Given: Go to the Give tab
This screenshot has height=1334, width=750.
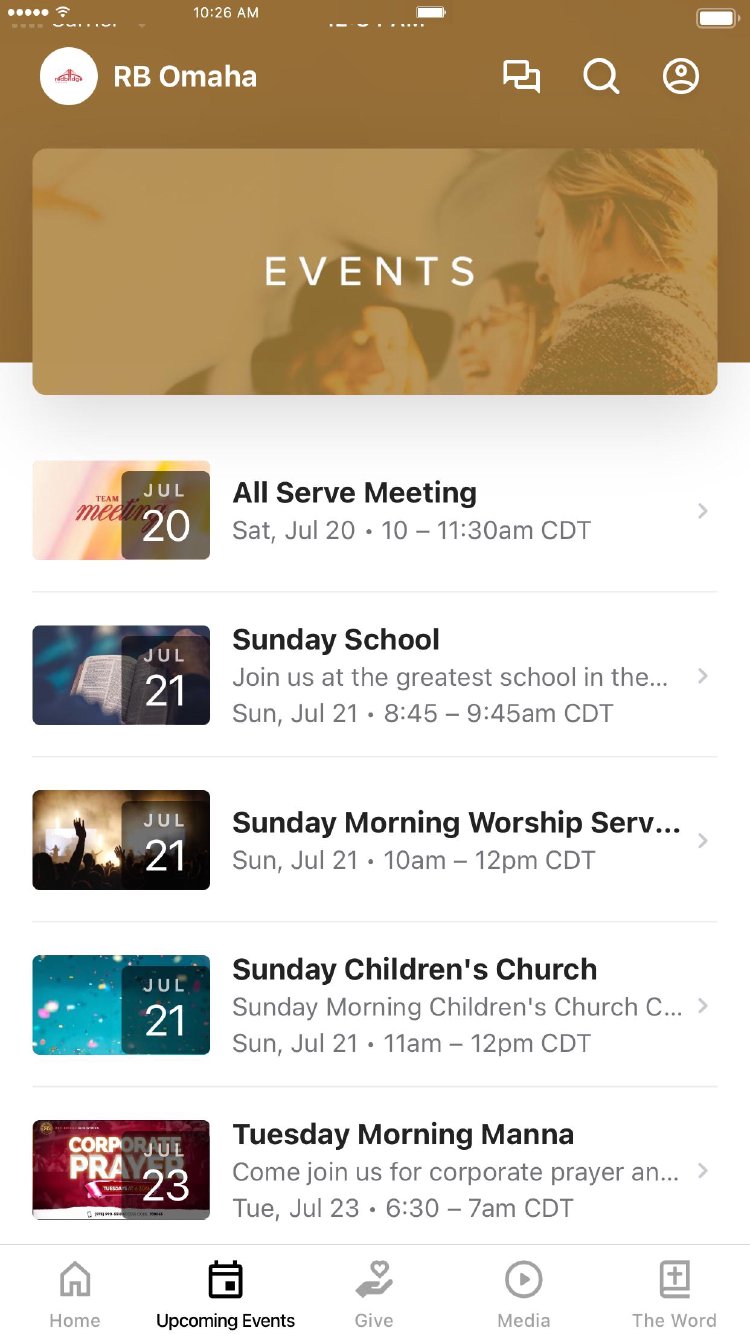Looking at the screenshot, I should (374, 1294).
